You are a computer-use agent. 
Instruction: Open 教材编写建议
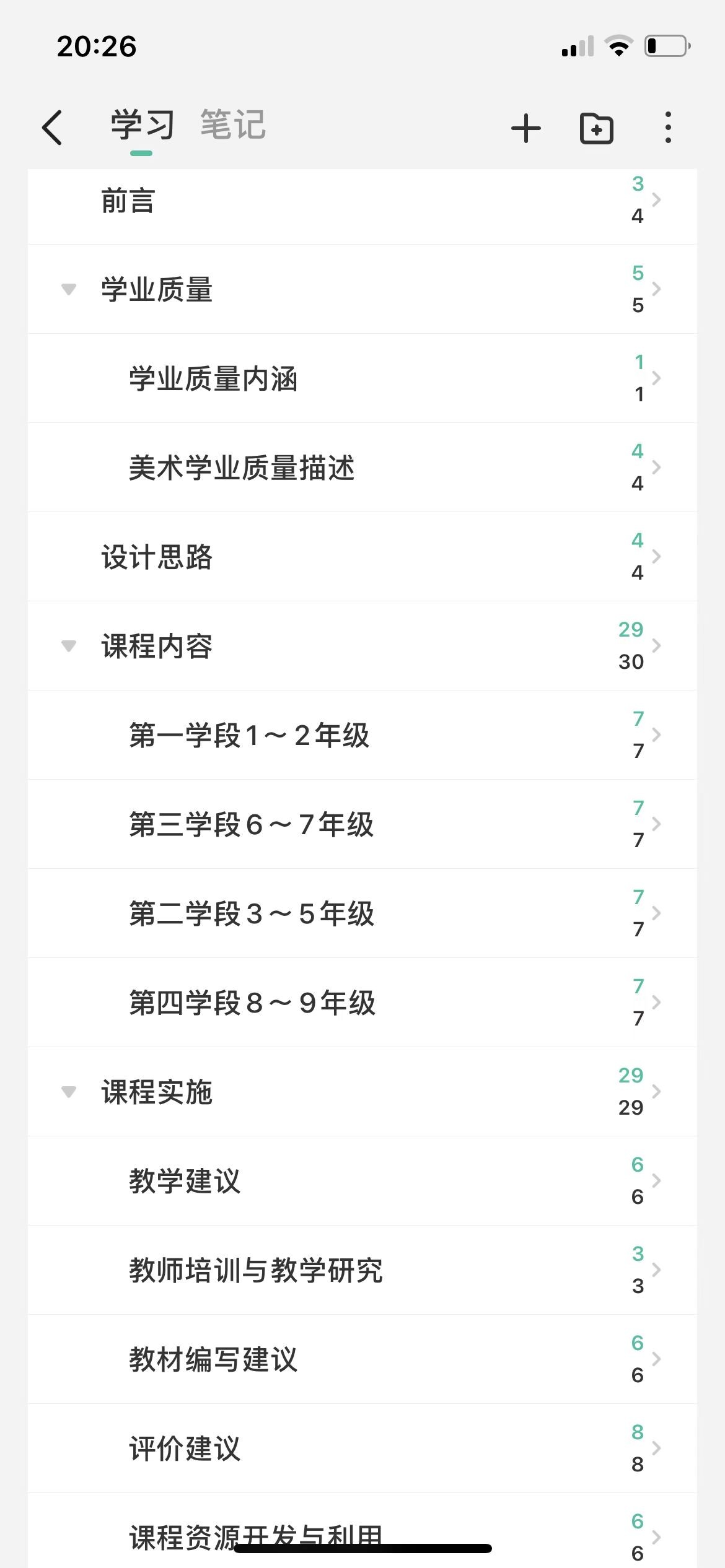pos(362,1359)
